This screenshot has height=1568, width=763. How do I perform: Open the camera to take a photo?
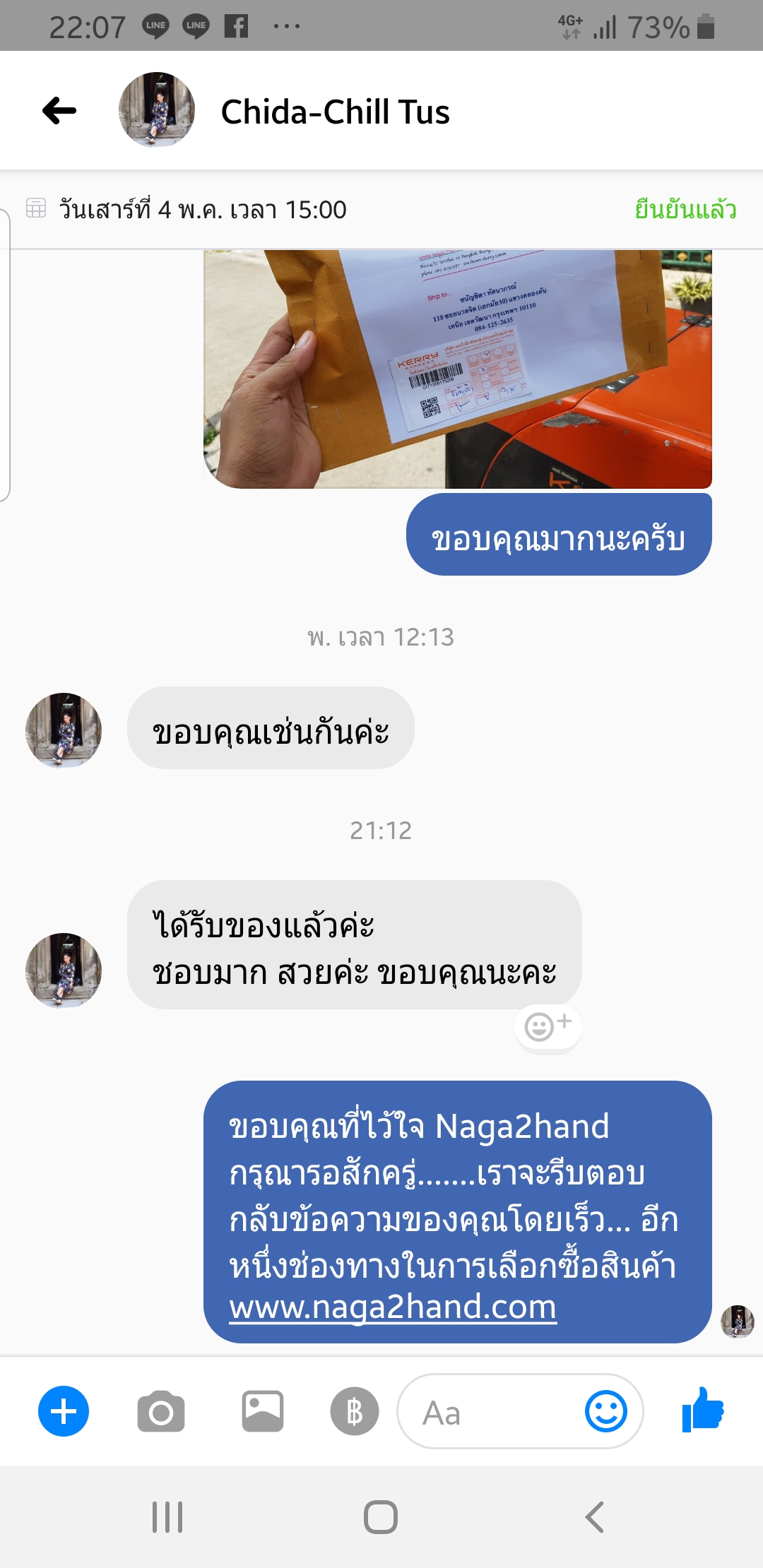coord(161,1412)
